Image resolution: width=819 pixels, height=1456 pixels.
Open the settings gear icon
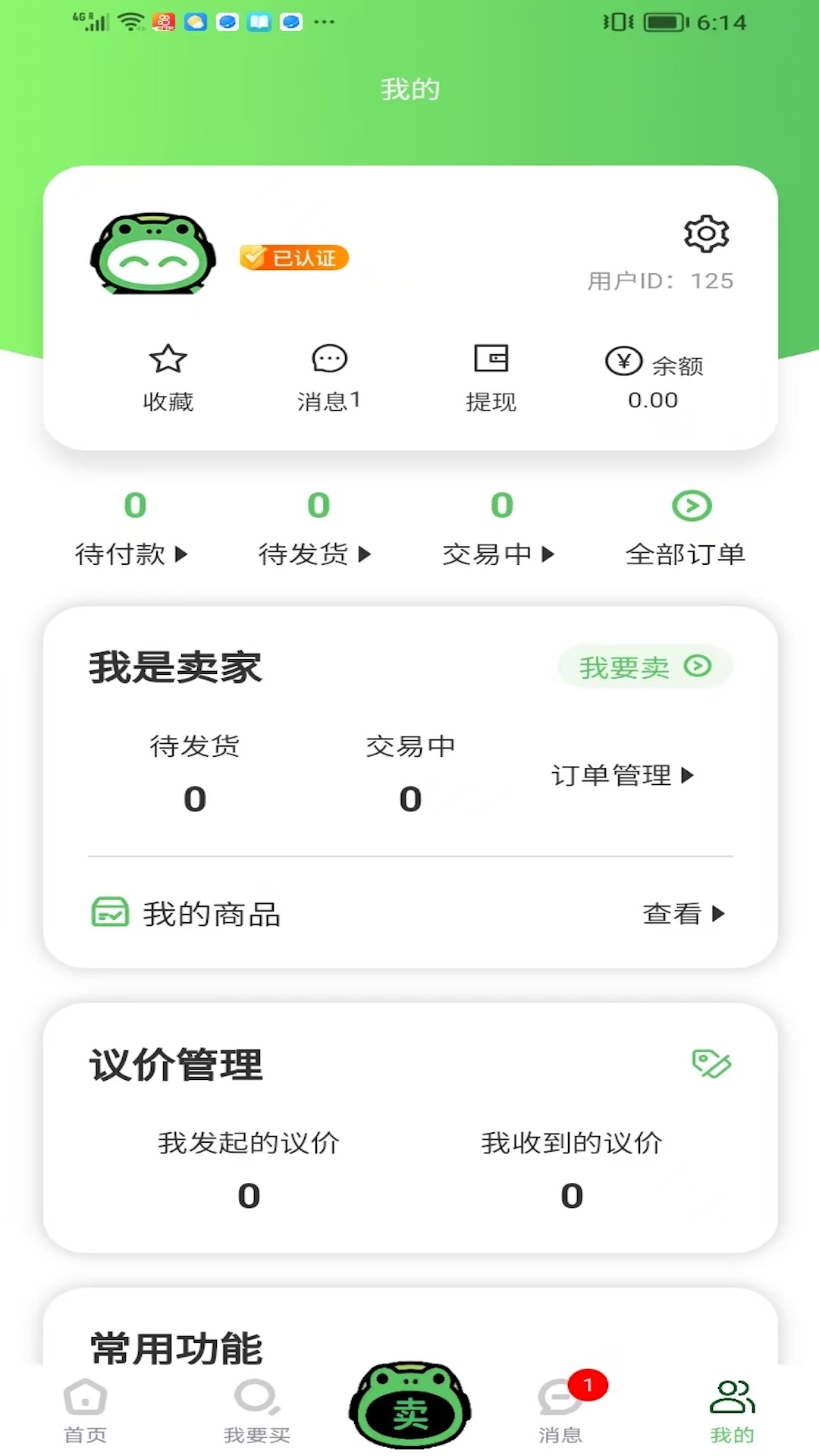[x=707, y=234]
